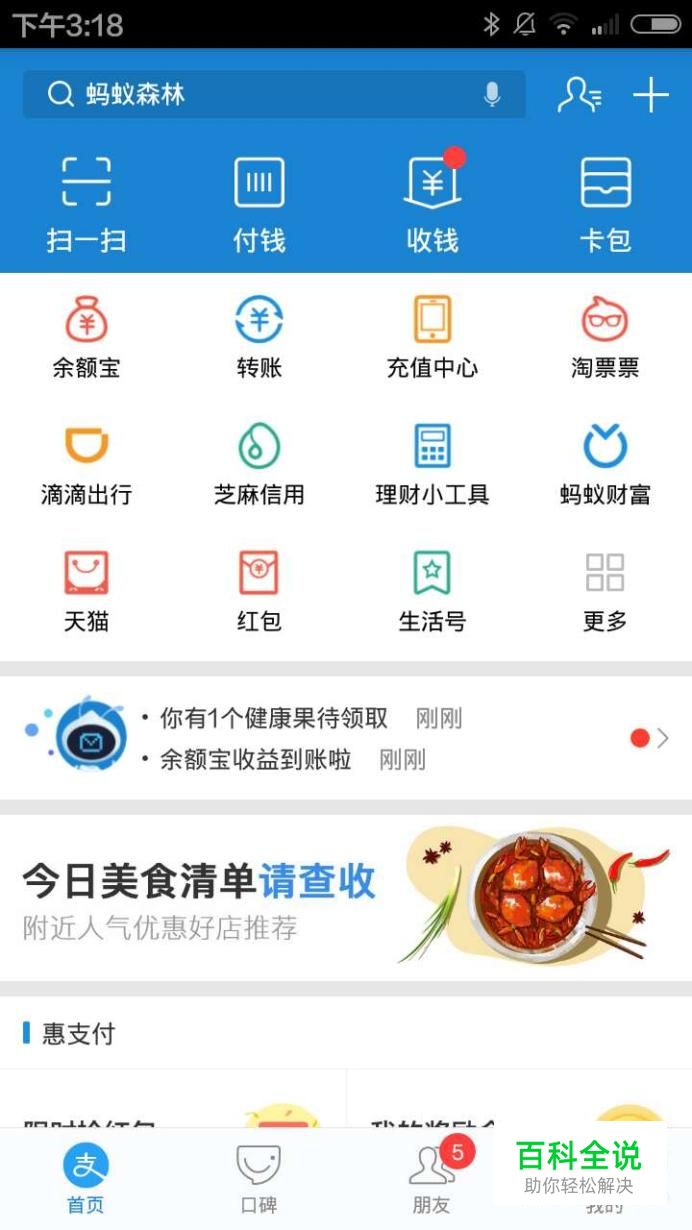
Task: Launch 扫一扫 scanner
Action: coord(86,203)
